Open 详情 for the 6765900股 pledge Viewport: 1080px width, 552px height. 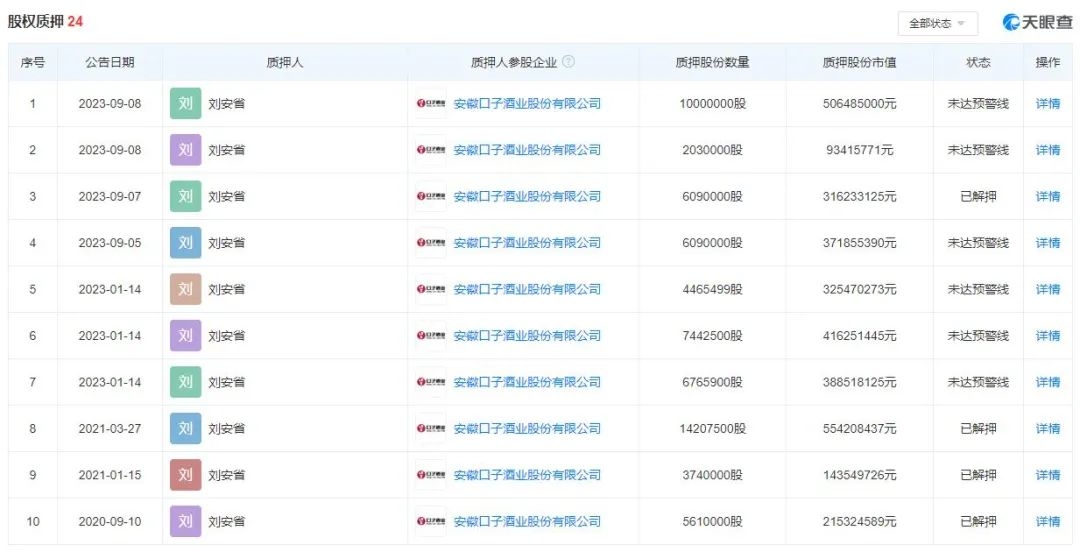[x=1047, y=382]
